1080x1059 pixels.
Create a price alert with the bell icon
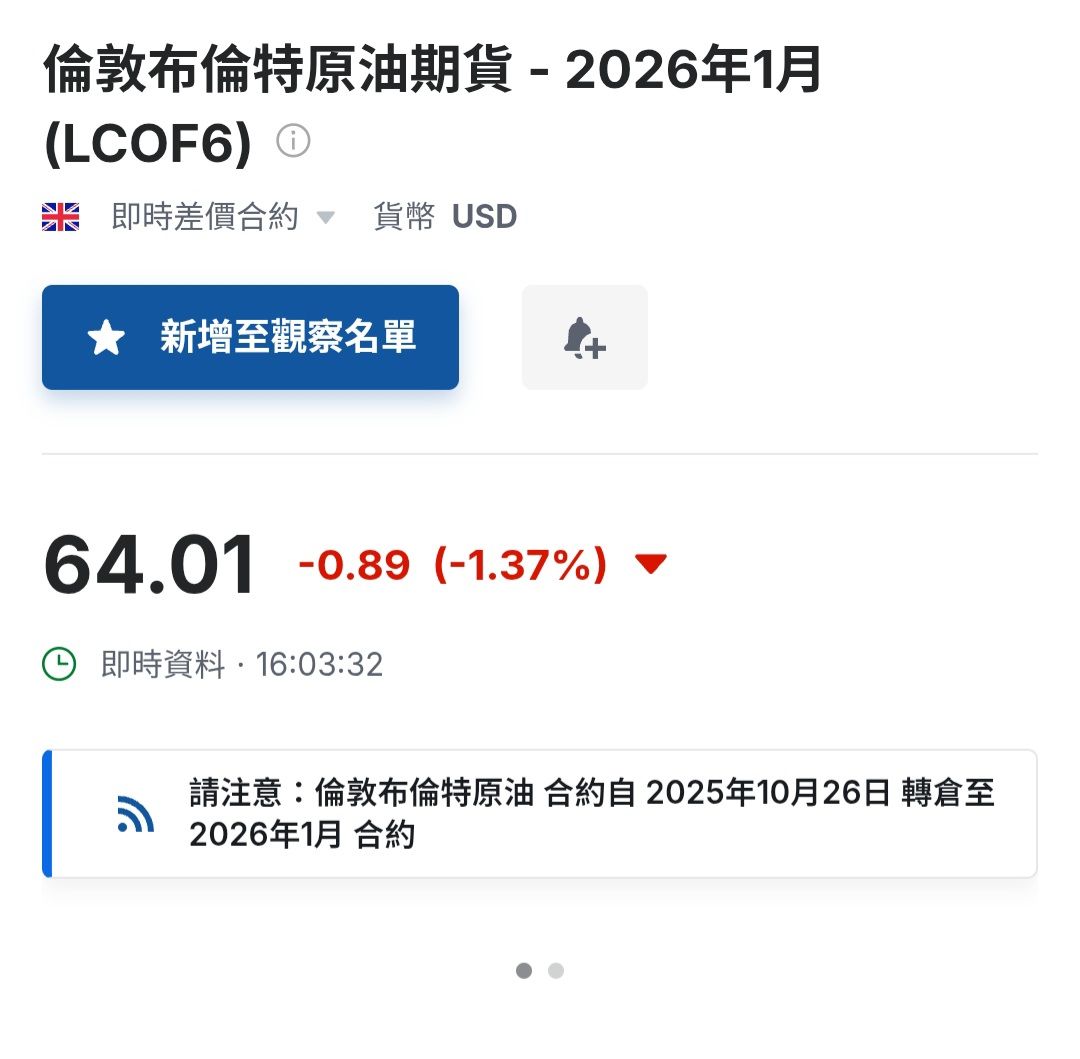pyautogui.click(x=584, y=337)
